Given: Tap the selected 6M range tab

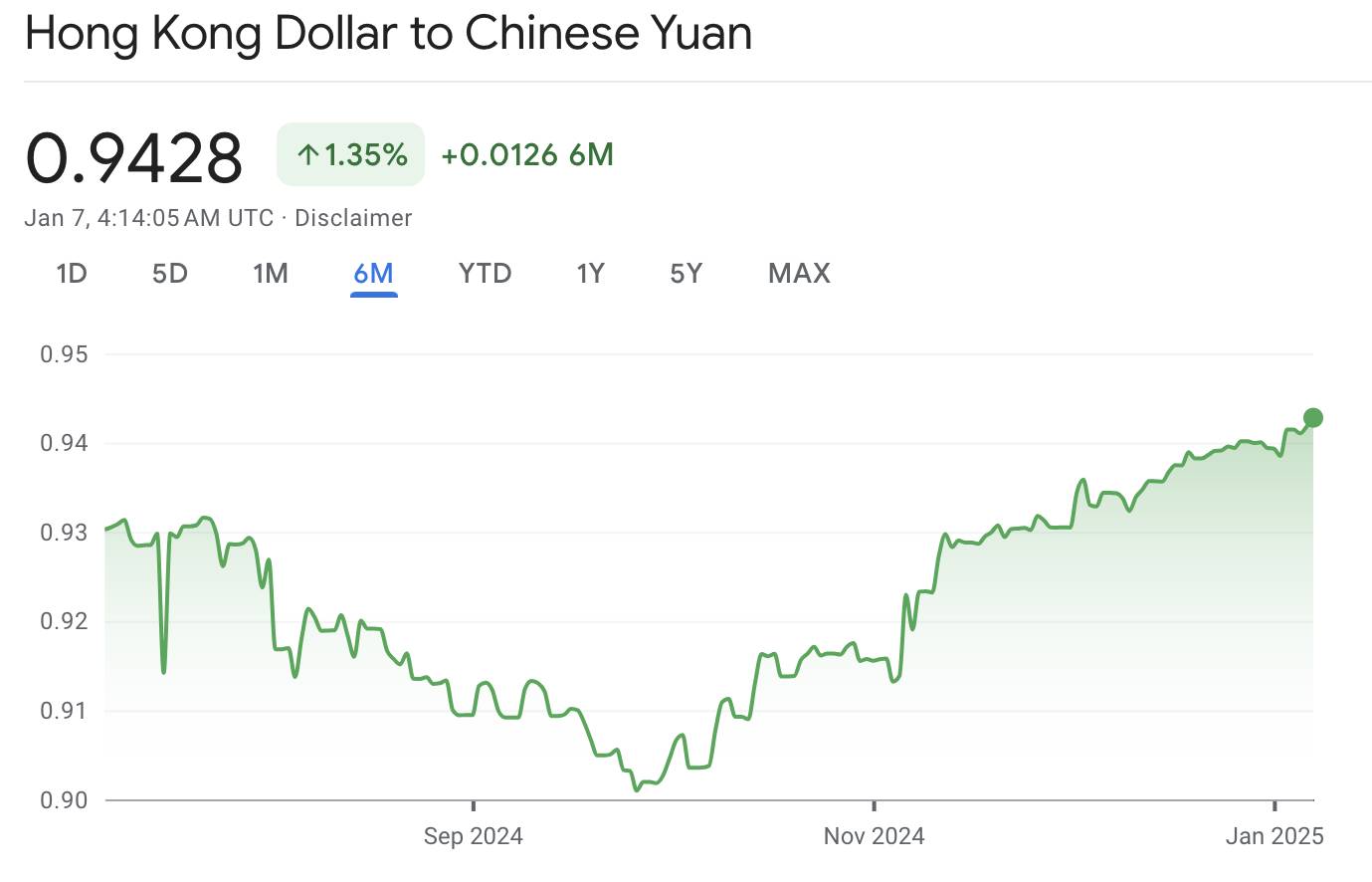Looking at the screenshot, I should click(x=374, y=273).
